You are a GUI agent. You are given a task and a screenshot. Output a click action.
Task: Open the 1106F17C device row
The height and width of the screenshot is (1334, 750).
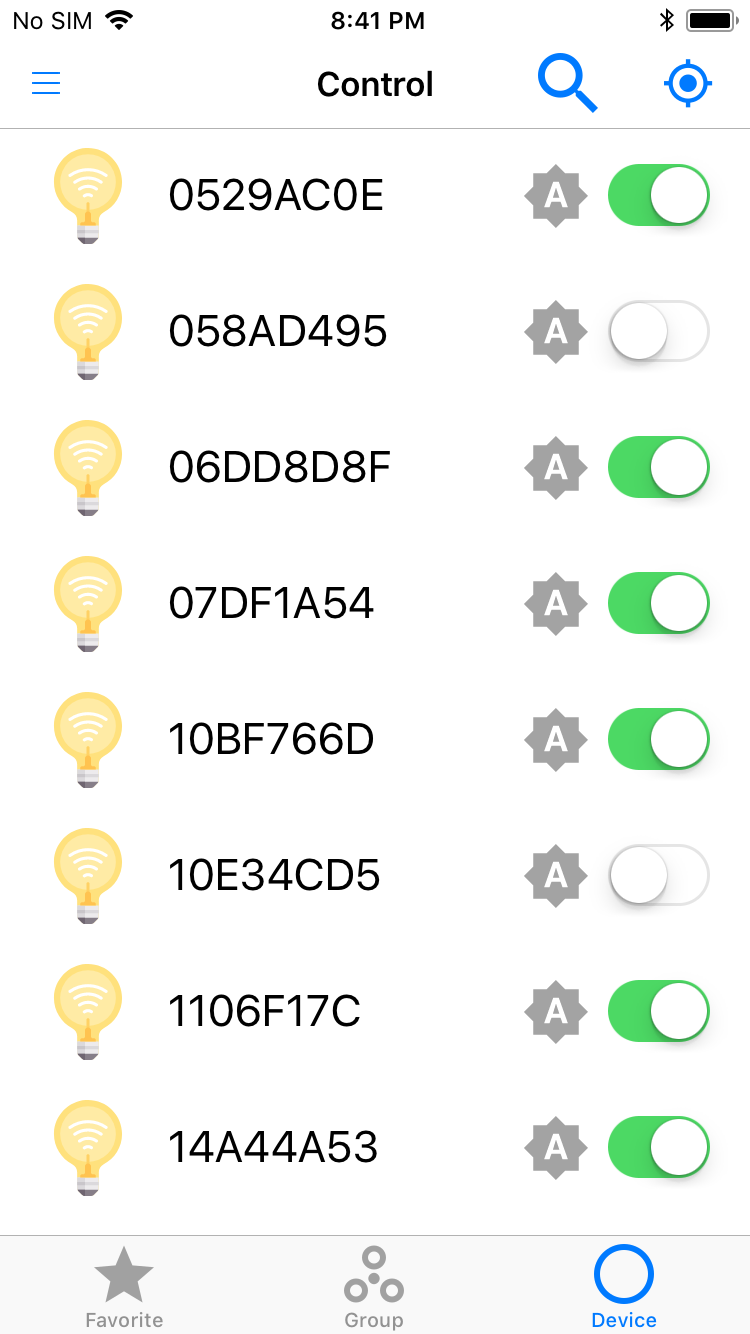[375, 1011]
